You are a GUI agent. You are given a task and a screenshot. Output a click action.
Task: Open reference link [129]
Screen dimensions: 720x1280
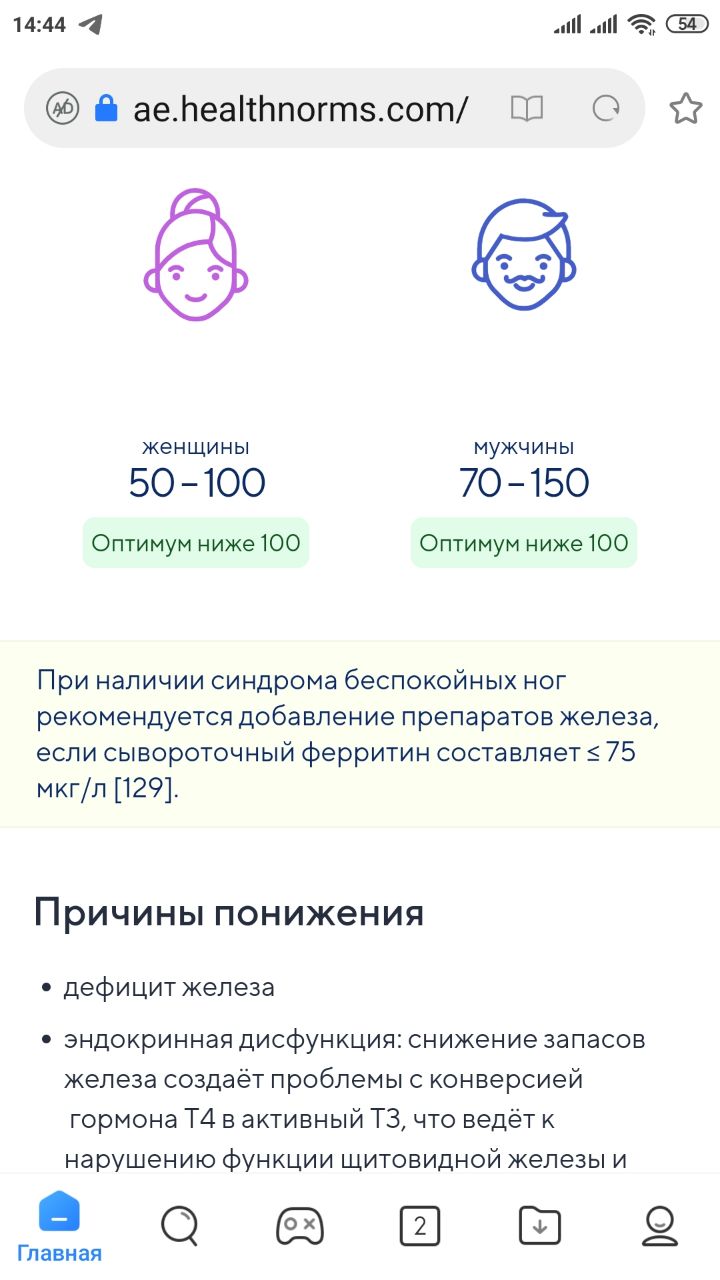[145, 788]
